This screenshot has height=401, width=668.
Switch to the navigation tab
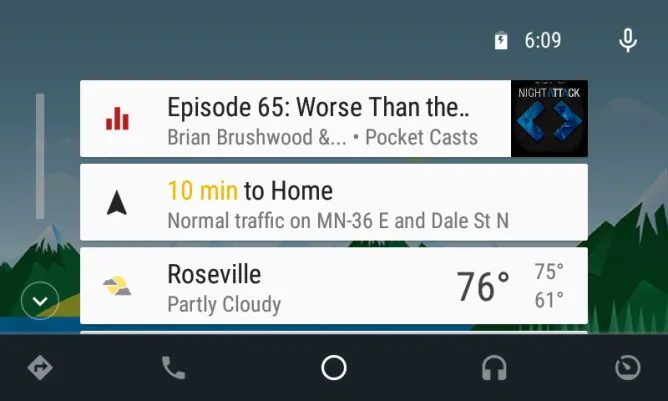pyautogui.click(x=40, y=368)
